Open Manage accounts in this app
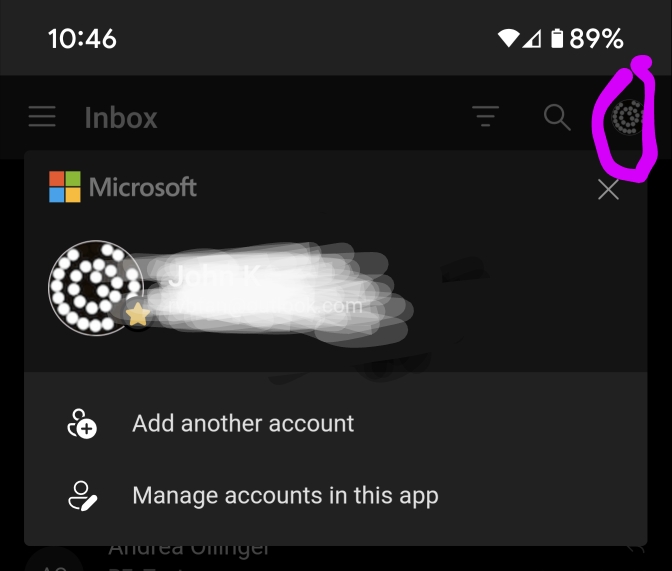 [x=285, y=495]
